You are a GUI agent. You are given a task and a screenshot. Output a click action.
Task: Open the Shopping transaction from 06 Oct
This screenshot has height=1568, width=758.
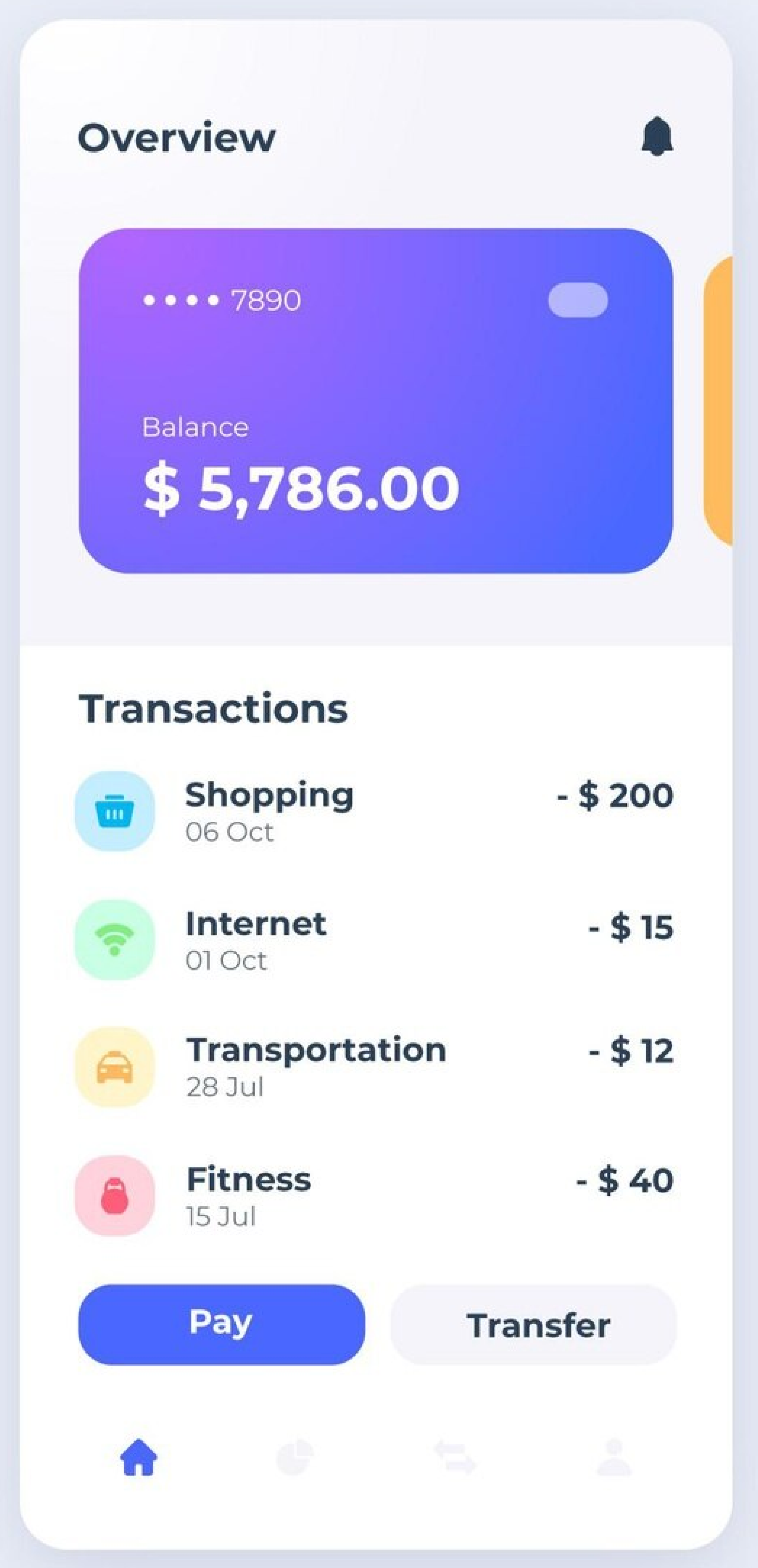[x=374, y=811]
